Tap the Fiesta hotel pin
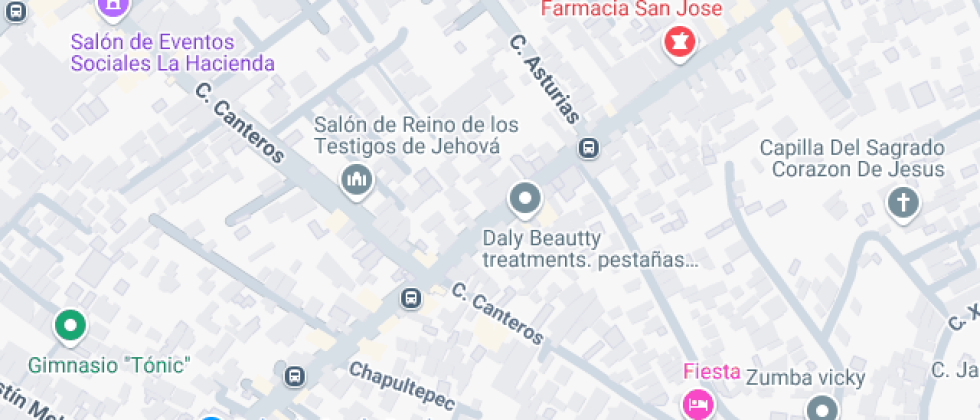980x420 pixels. tap(695, 402)
